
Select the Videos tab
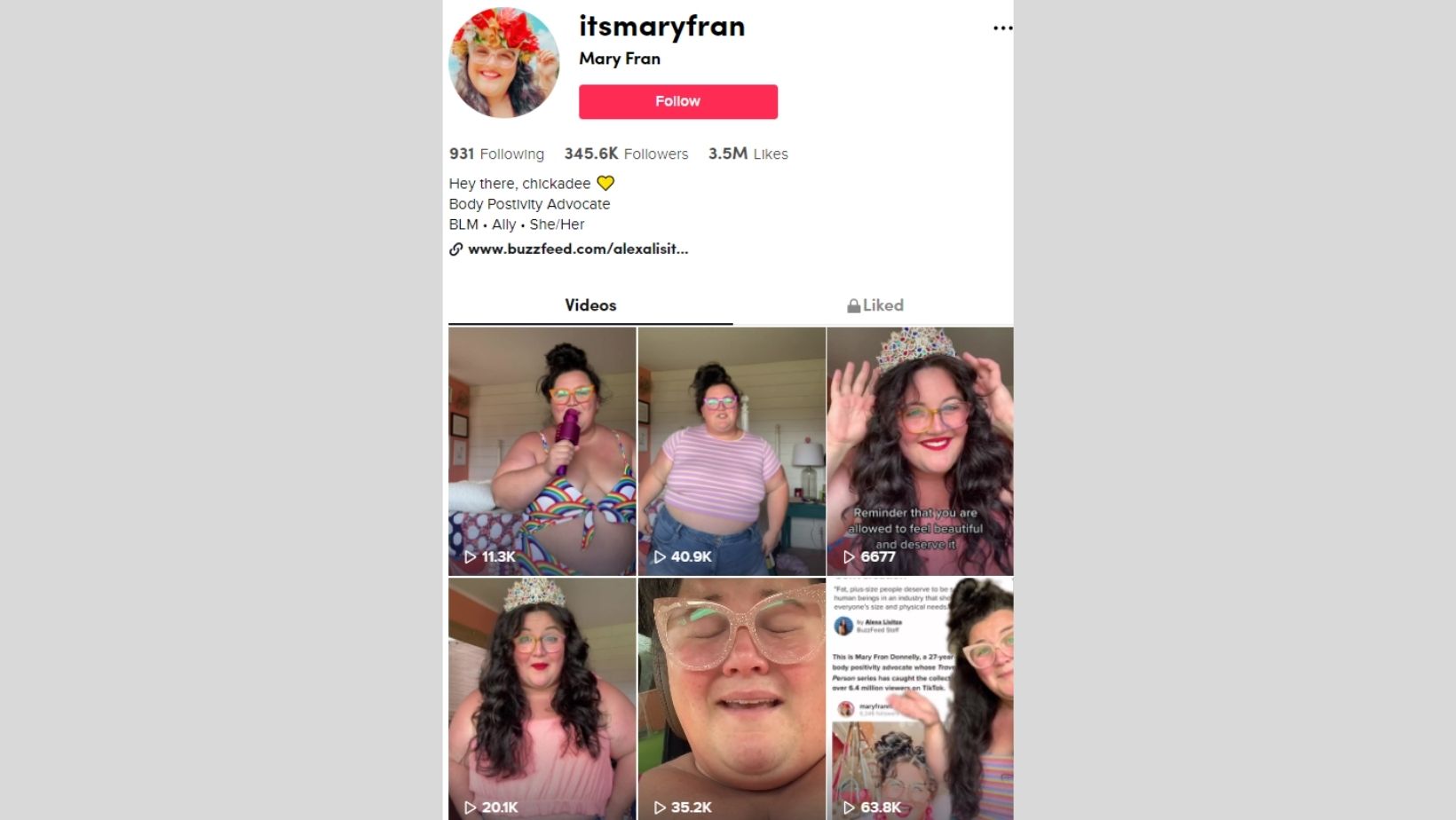[590, 305]
